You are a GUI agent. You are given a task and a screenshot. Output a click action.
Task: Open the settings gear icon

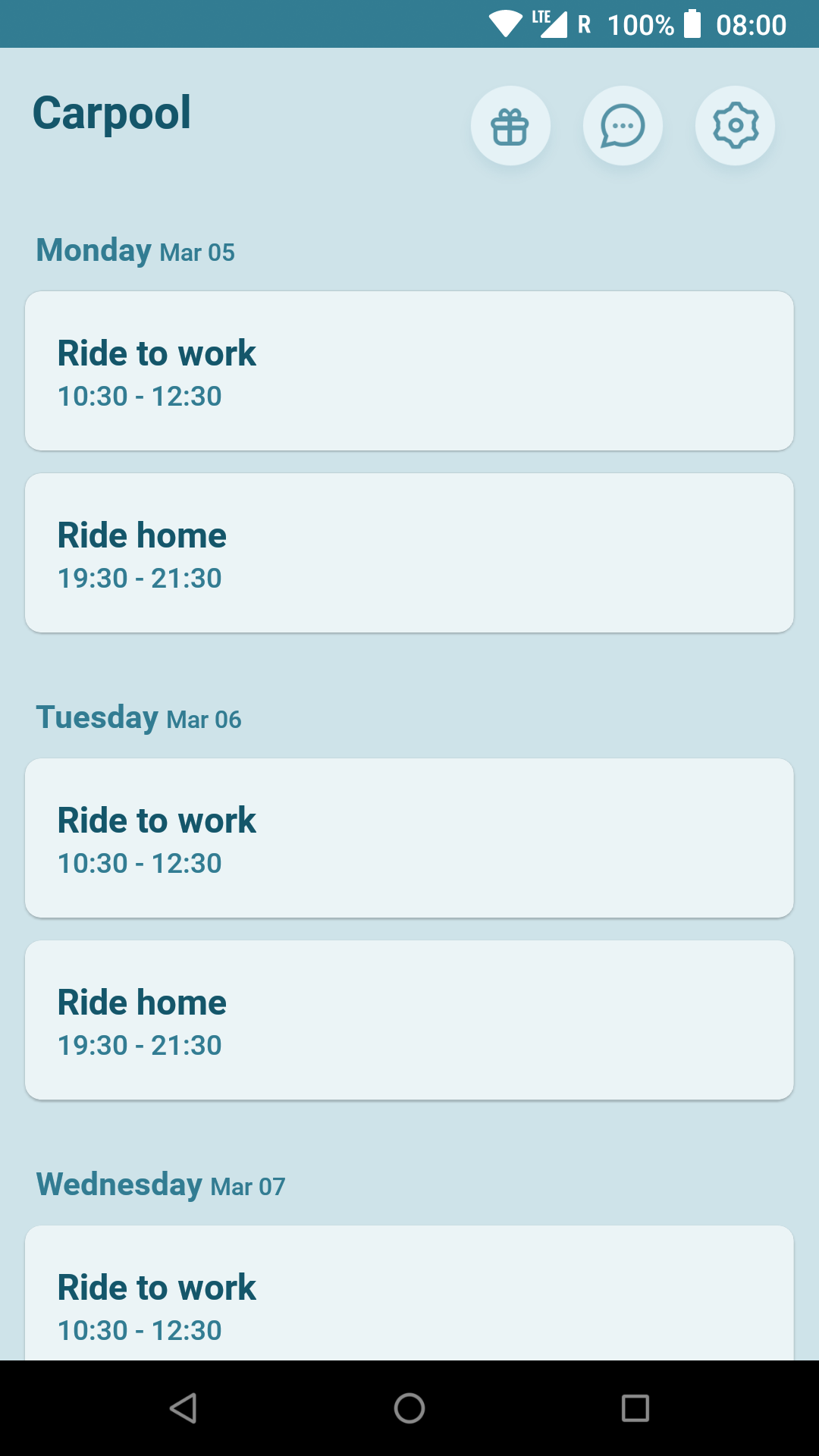pos(735,125)
